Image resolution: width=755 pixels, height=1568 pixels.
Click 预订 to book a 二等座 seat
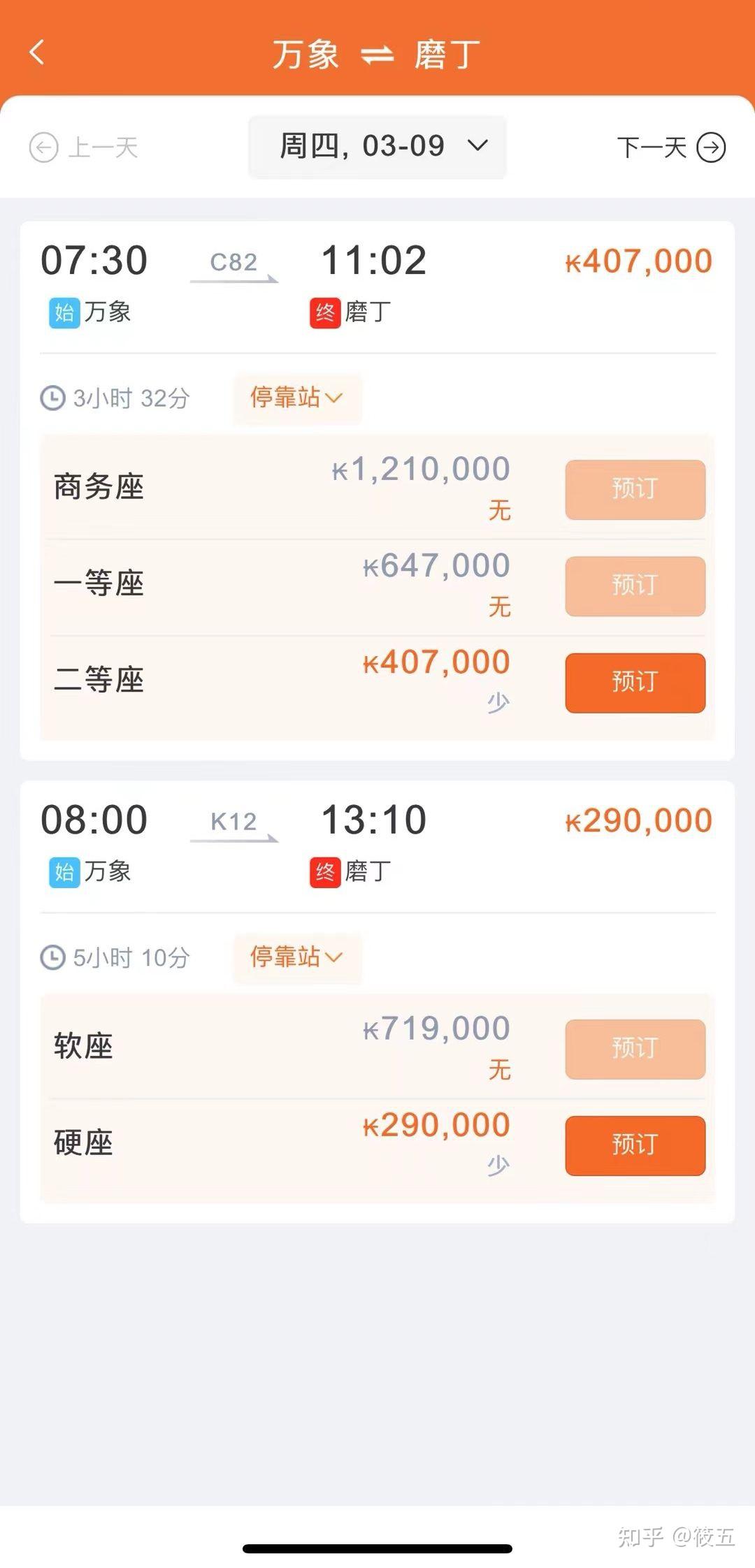click(634, 683)
